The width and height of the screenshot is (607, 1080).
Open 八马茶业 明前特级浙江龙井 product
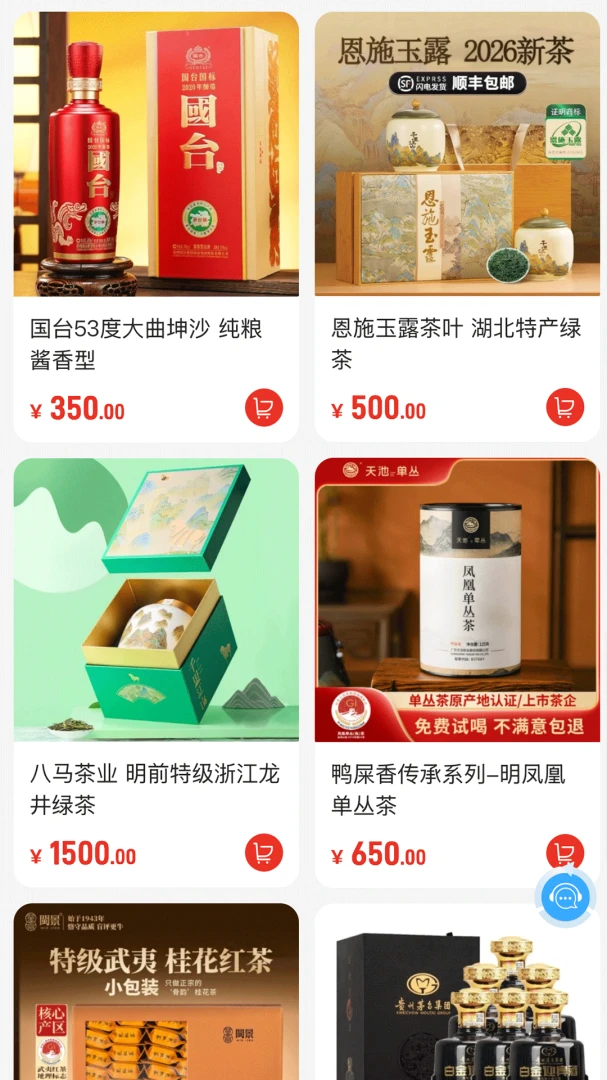pyautogui.click(x=156, y=672)
